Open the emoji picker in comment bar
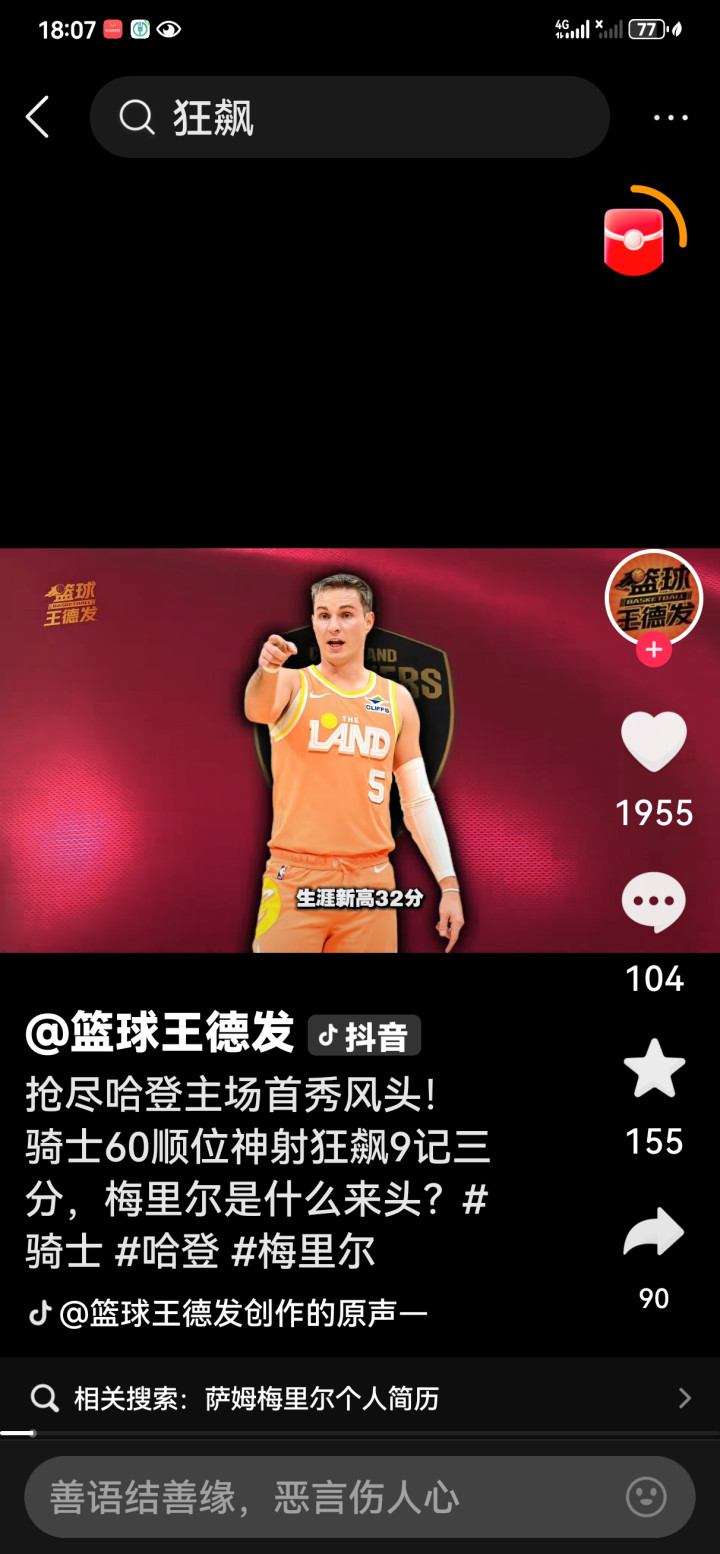Image resolution: width=720 pixels, height=1554 pixels. pyautogui.click(x=646, y=1497)
